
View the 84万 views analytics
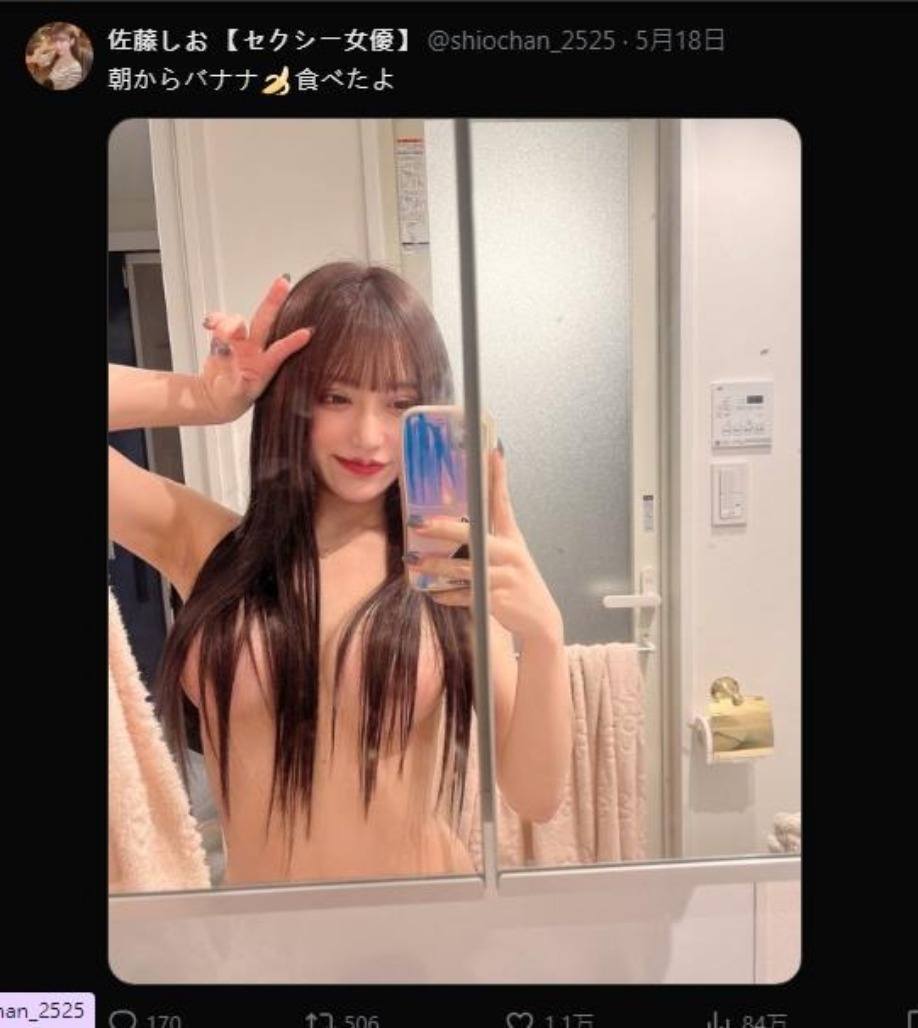720,1020
